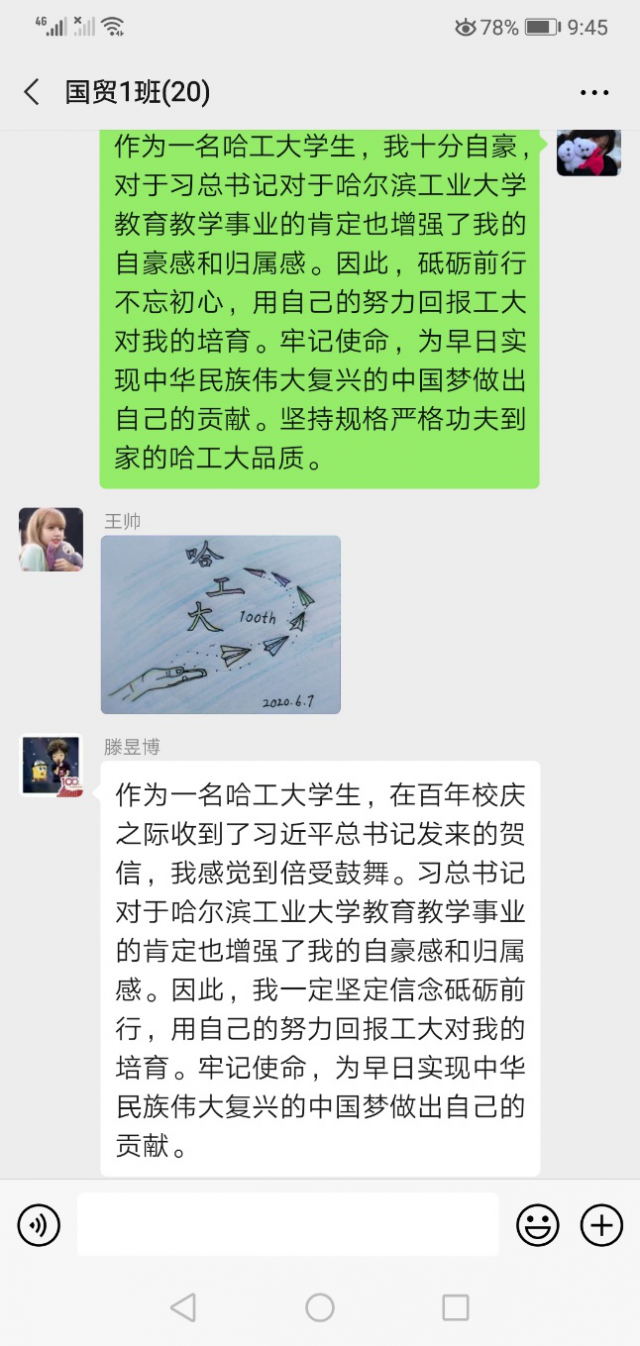
Task: View 王帅's profile avatar
Action: tap(51, 540)
